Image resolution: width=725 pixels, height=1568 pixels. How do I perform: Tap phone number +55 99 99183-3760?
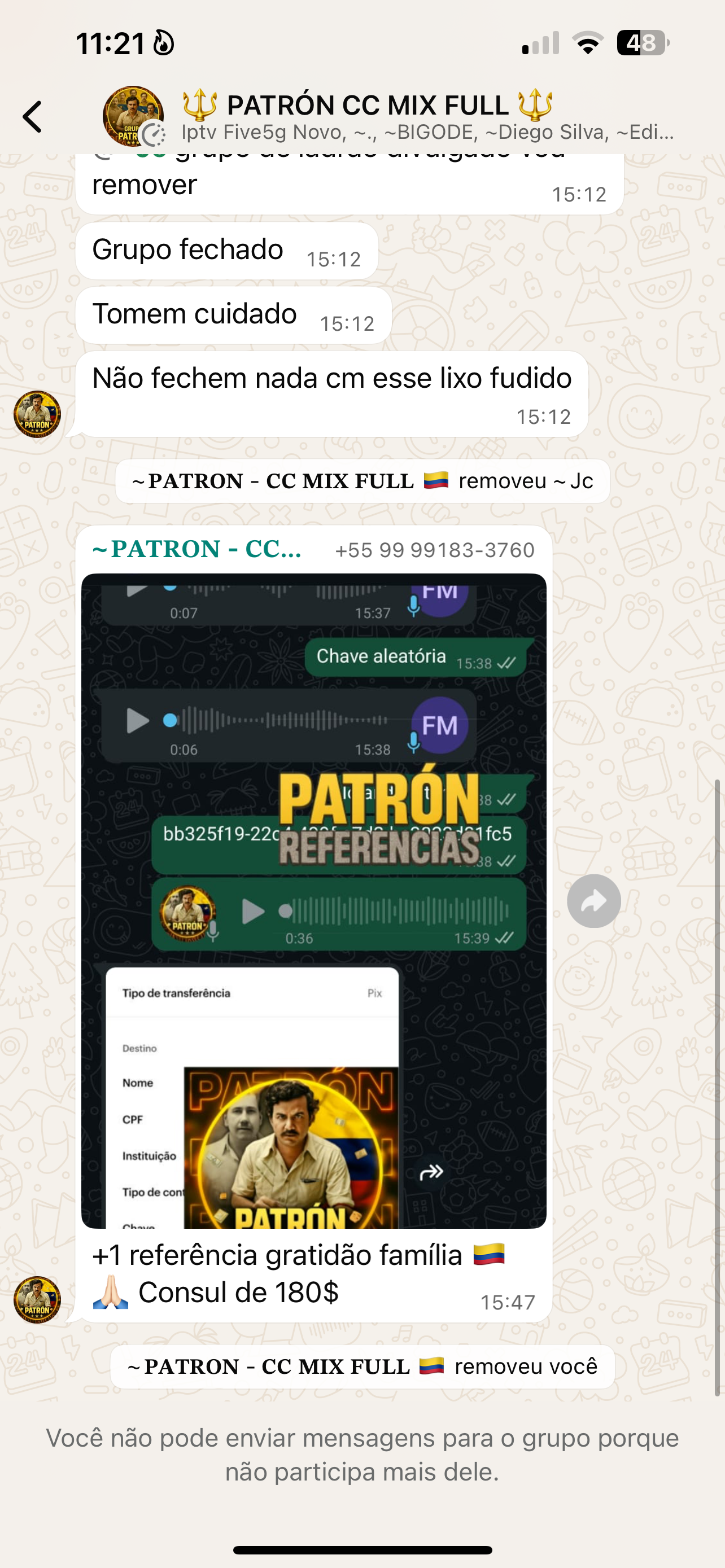(x=435, y=550)
